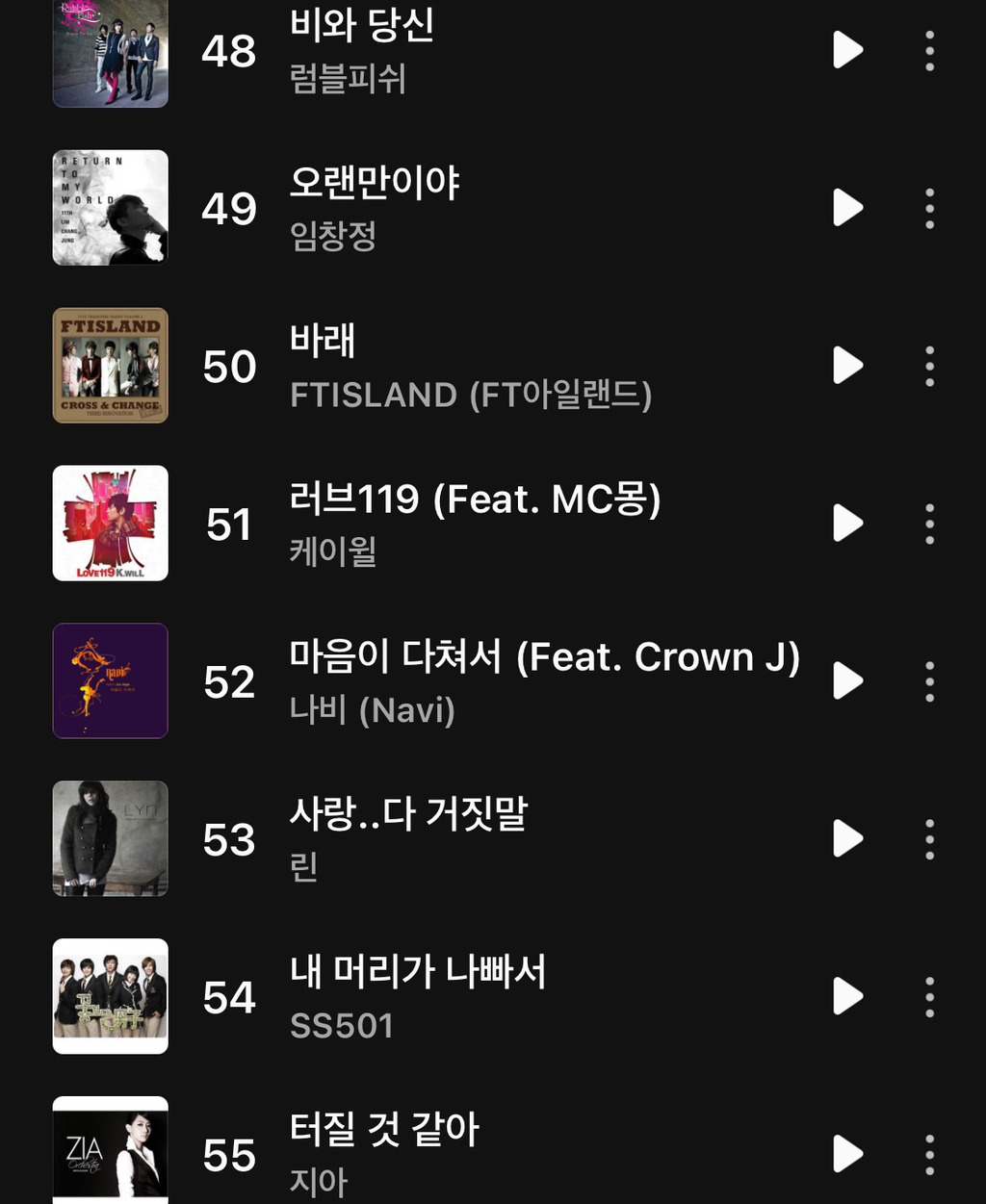Open the overflow menu for 바래
Image resolution: width=986 pixels, height=1204 pixels.
929,366
